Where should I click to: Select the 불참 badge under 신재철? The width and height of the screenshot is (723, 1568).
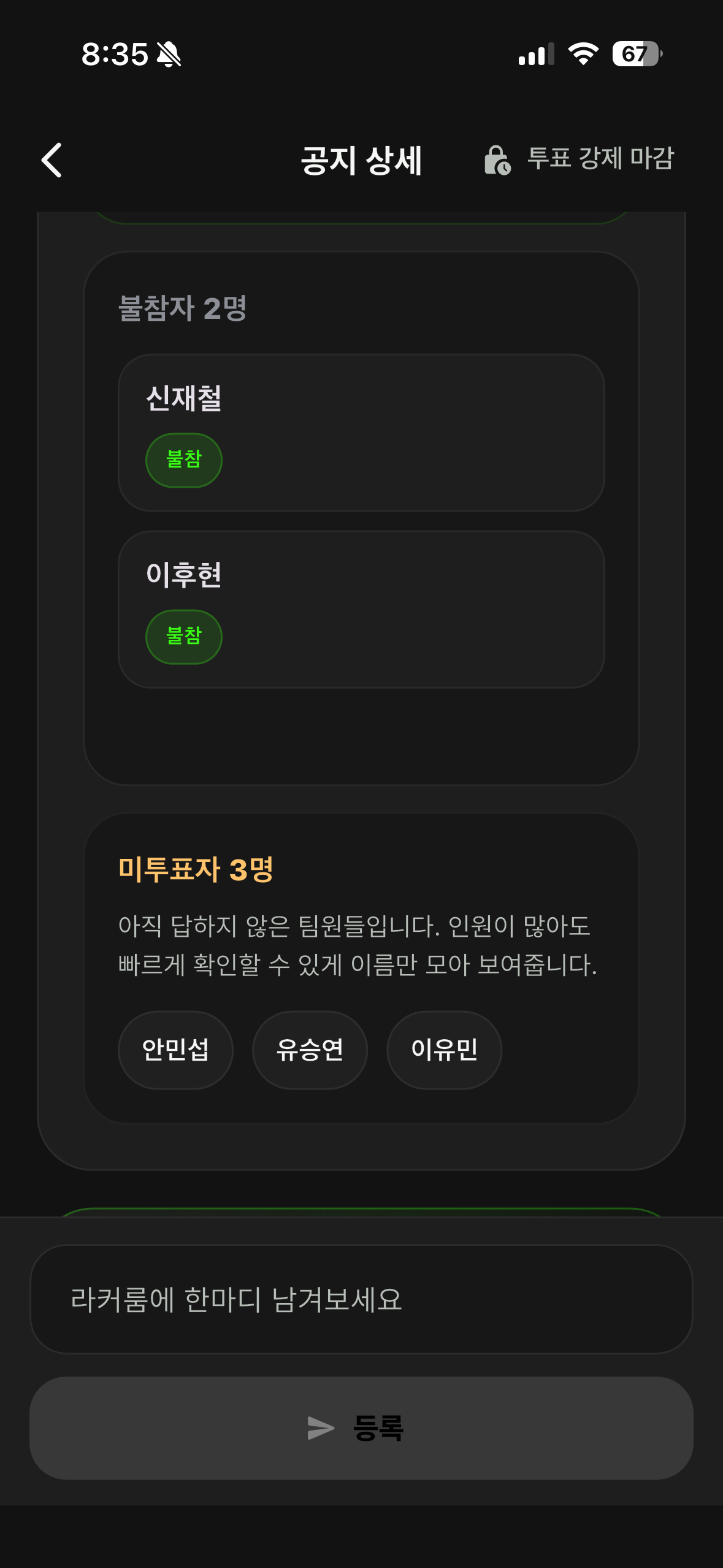[183, 459]
